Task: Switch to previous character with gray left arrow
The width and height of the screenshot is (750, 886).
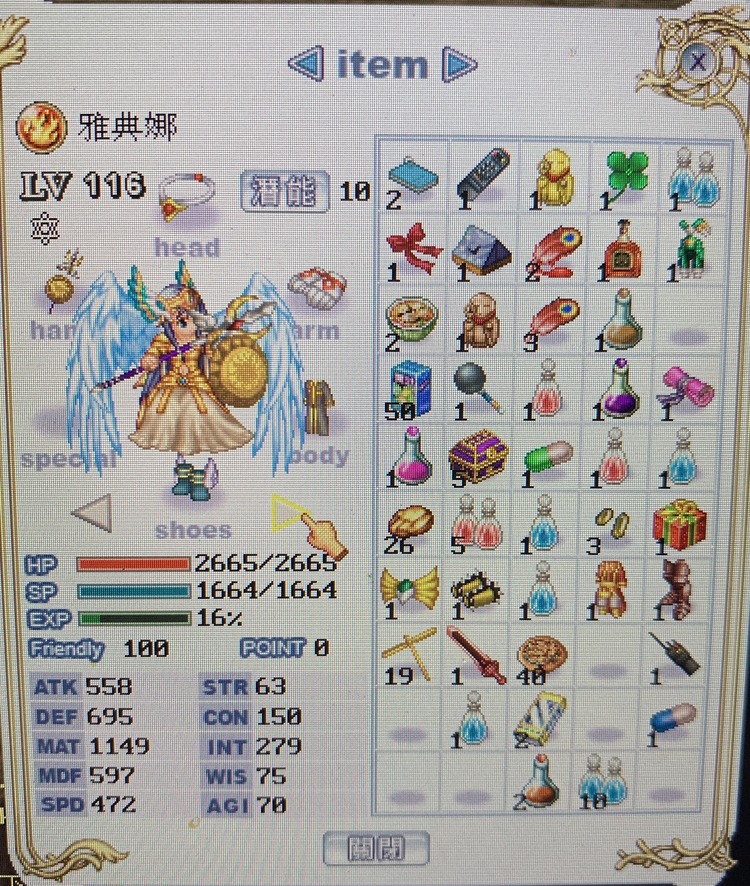Action: click(x=91, y=514)
